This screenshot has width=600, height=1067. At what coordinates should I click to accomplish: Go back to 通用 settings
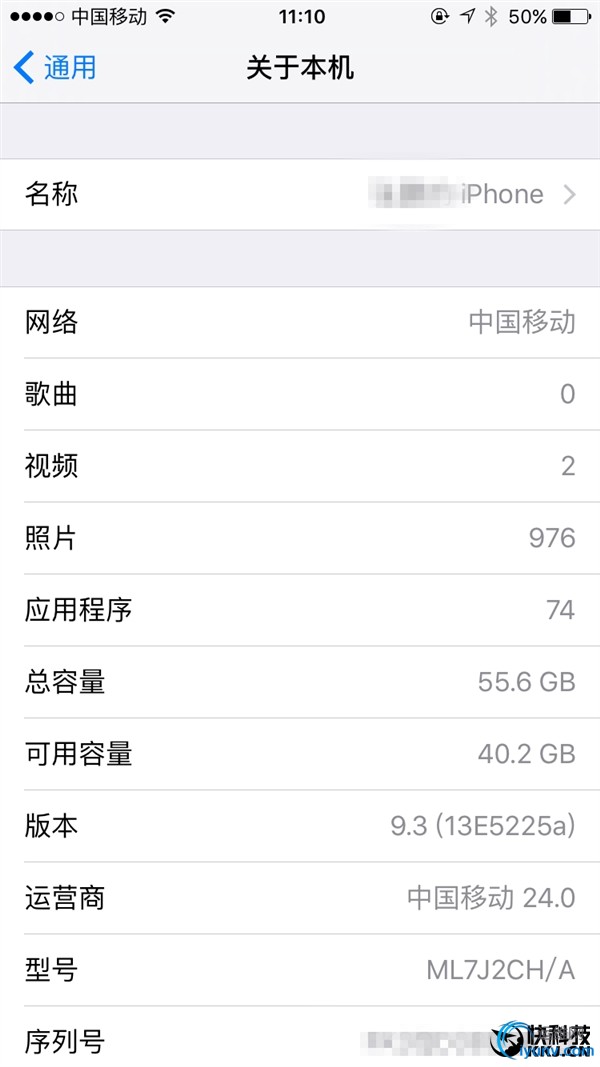click(x=56, y=68)
